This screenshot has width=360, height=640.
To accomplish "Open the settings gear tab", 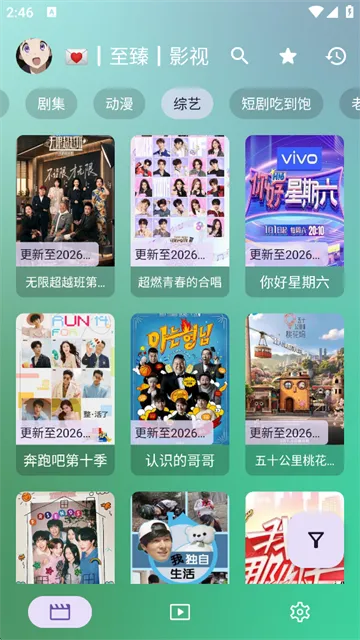I will click(300, 612).
